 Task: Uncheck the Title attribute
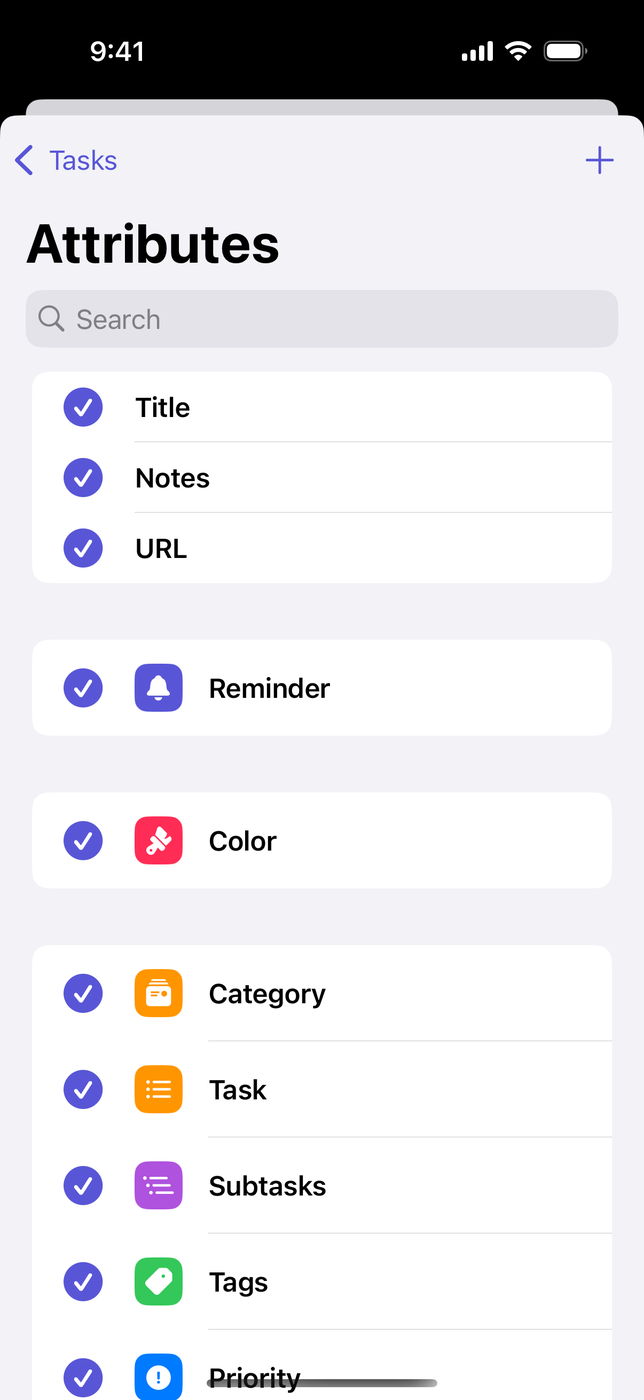click(83, 407)
